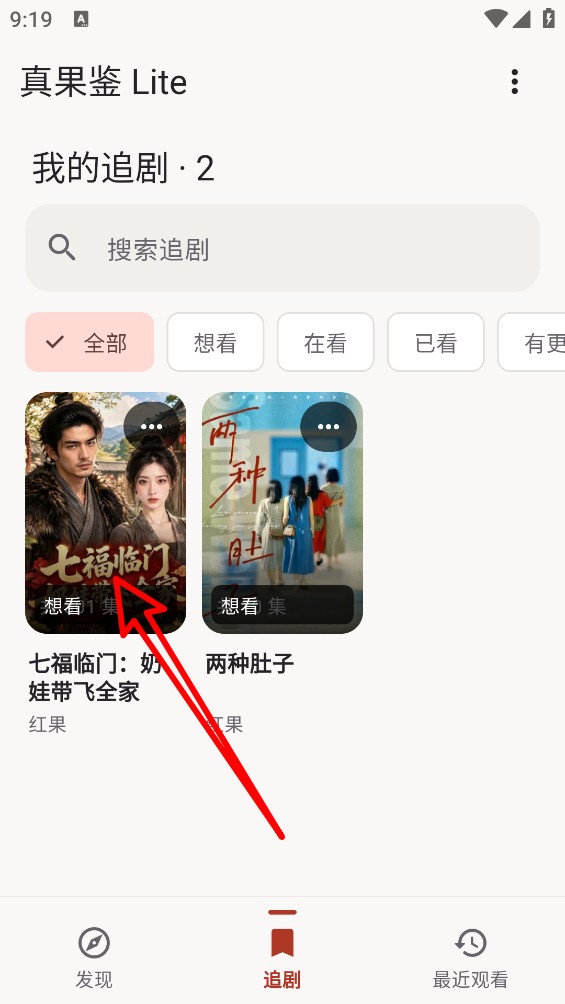Select the 全部 filter chip
The height and width of the screenshot is (1004, 565).
click(x=90, y=343)
